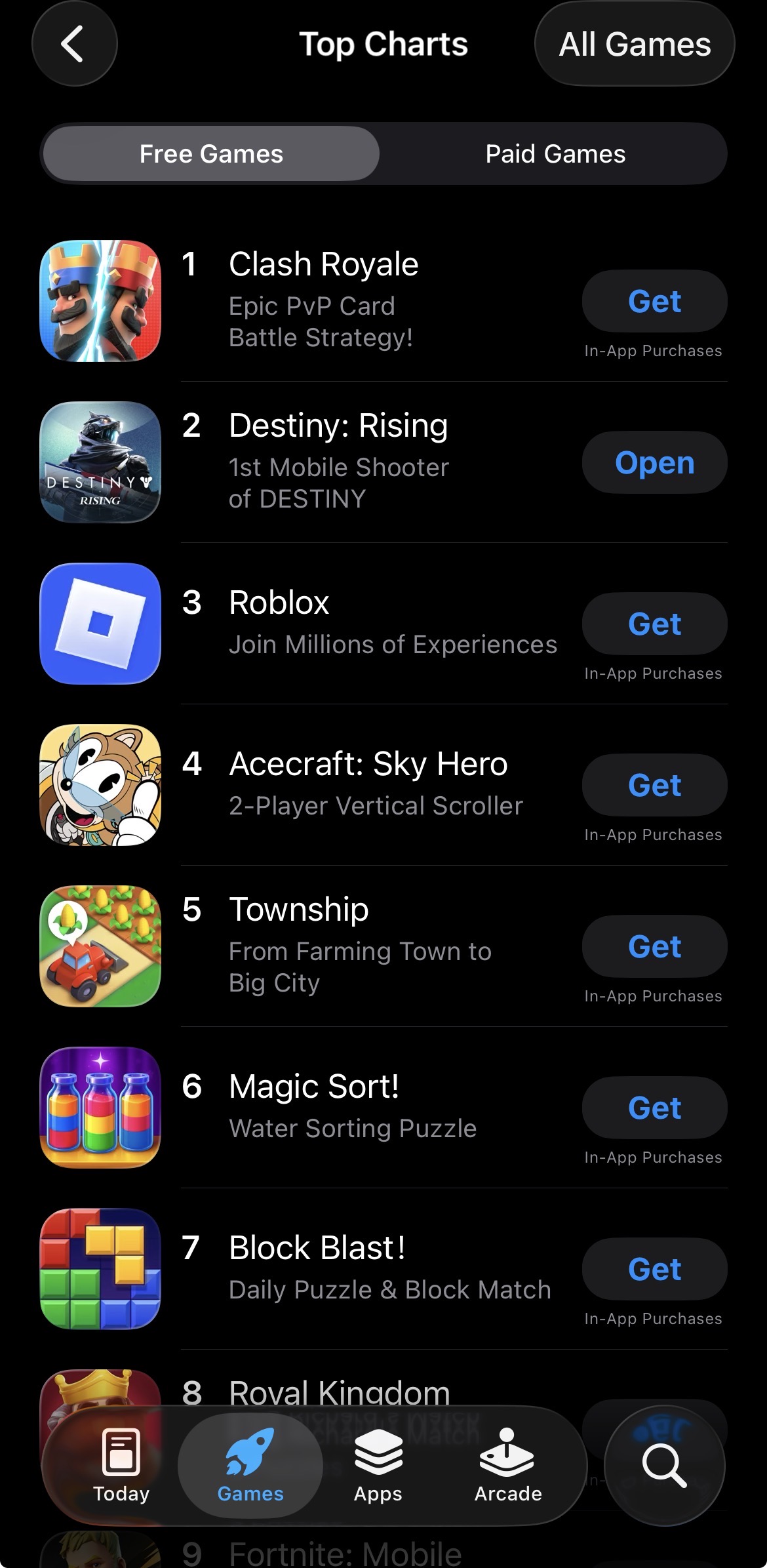Install Township via Get button
Viewport: 767px width, 1568px height.
coord(654,946)
